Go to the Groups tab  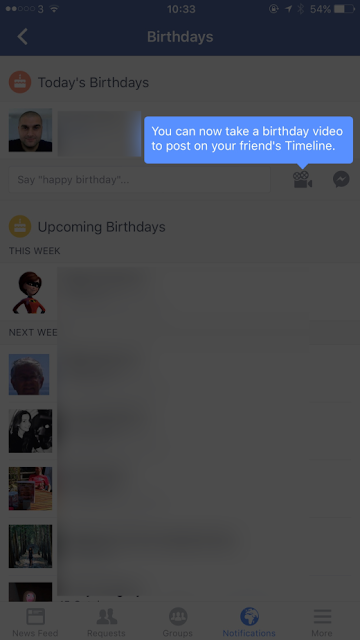point(178,622)
